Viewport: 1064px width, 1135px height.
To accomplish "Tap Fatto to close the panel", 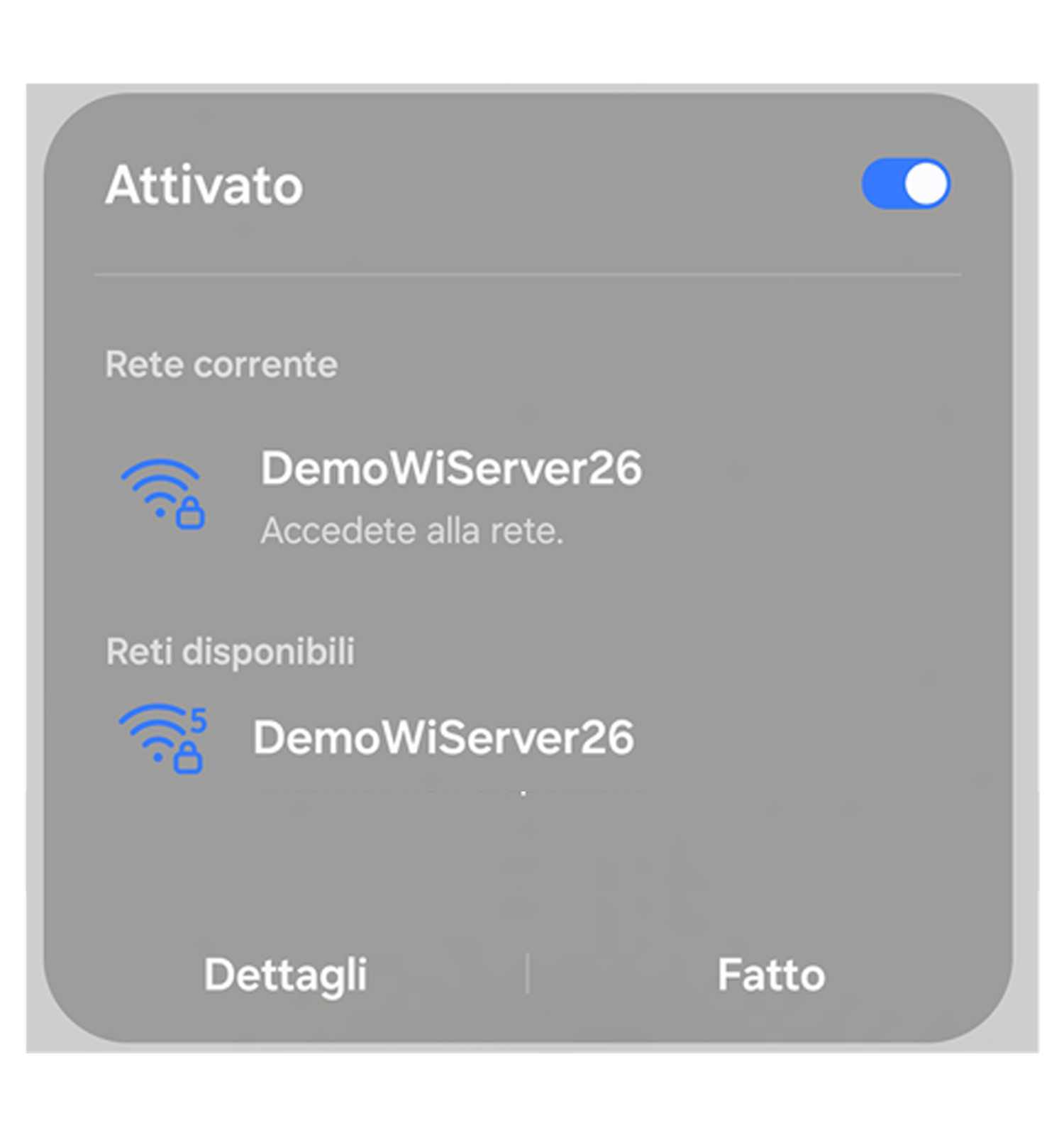I will pos(771,975).
